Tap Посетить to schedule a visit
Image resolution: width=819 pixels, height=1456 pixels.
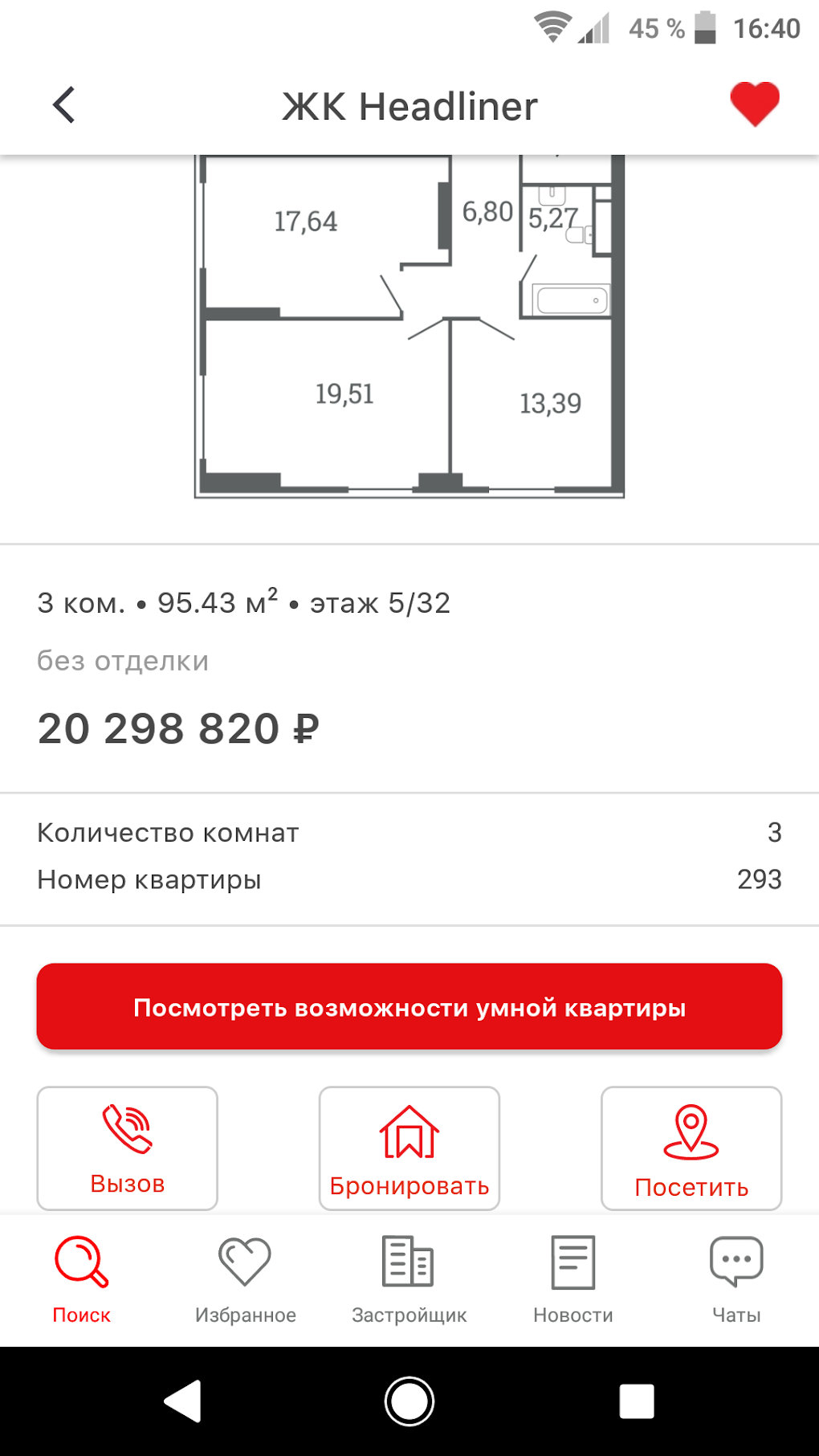click(x=691, y=1148)
